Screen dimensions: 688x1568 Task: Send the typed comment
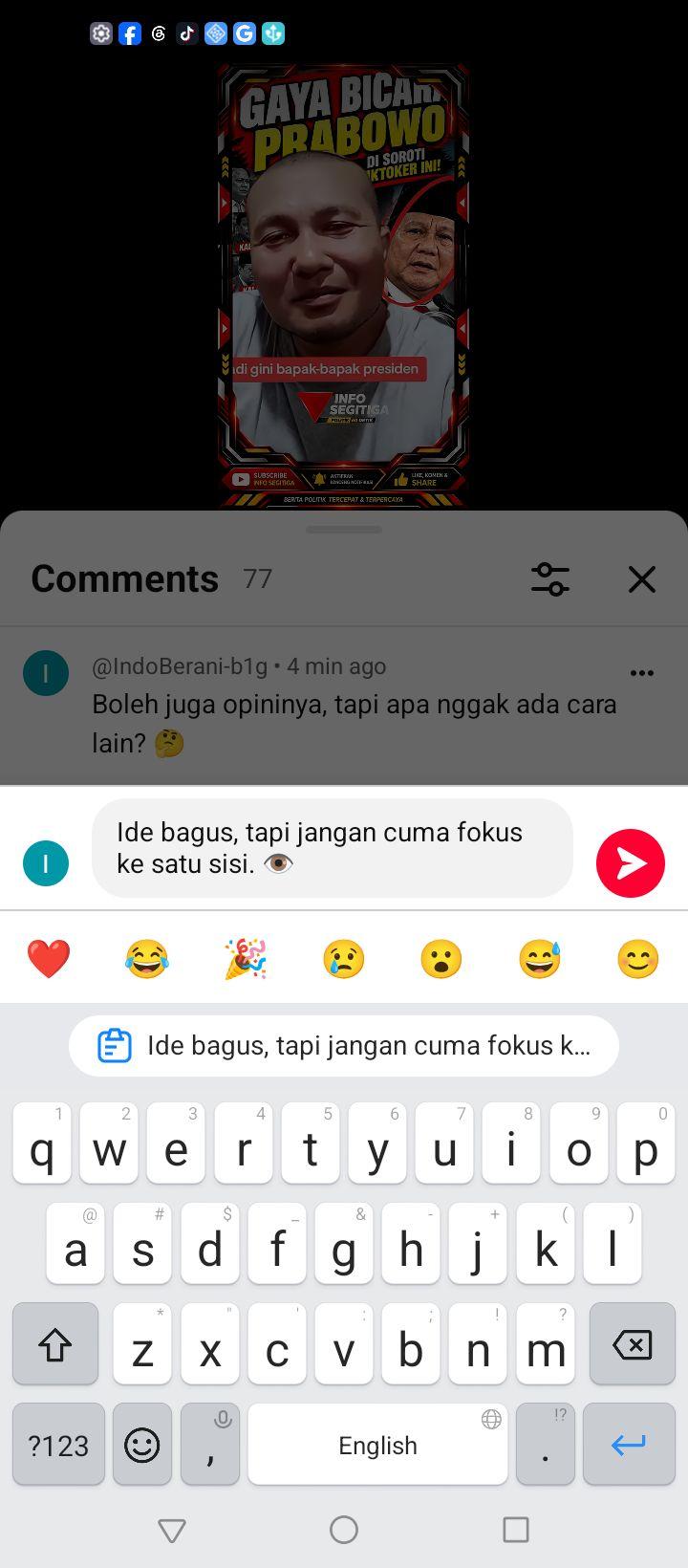[x=631, y=863]
